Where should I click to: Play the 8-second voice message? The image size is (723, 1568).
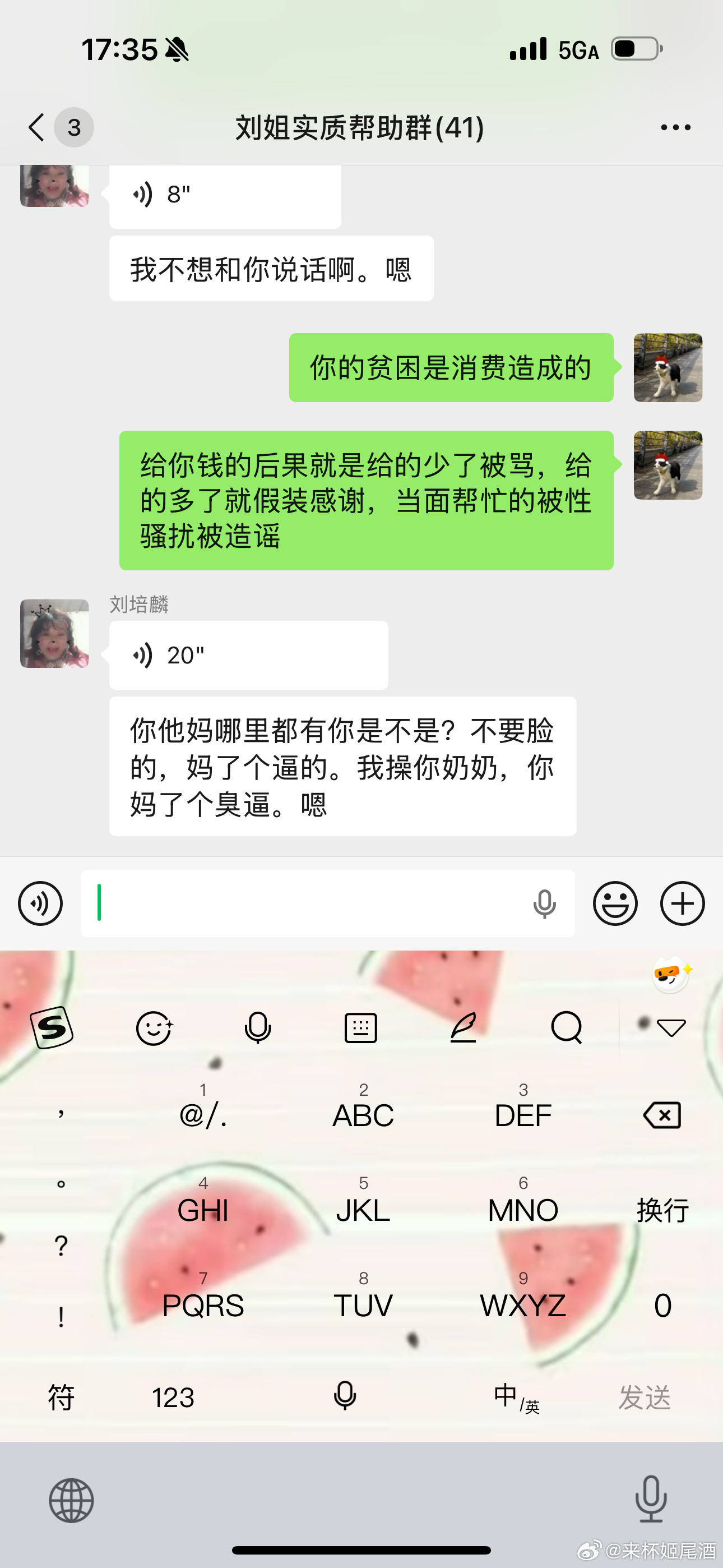225,195
